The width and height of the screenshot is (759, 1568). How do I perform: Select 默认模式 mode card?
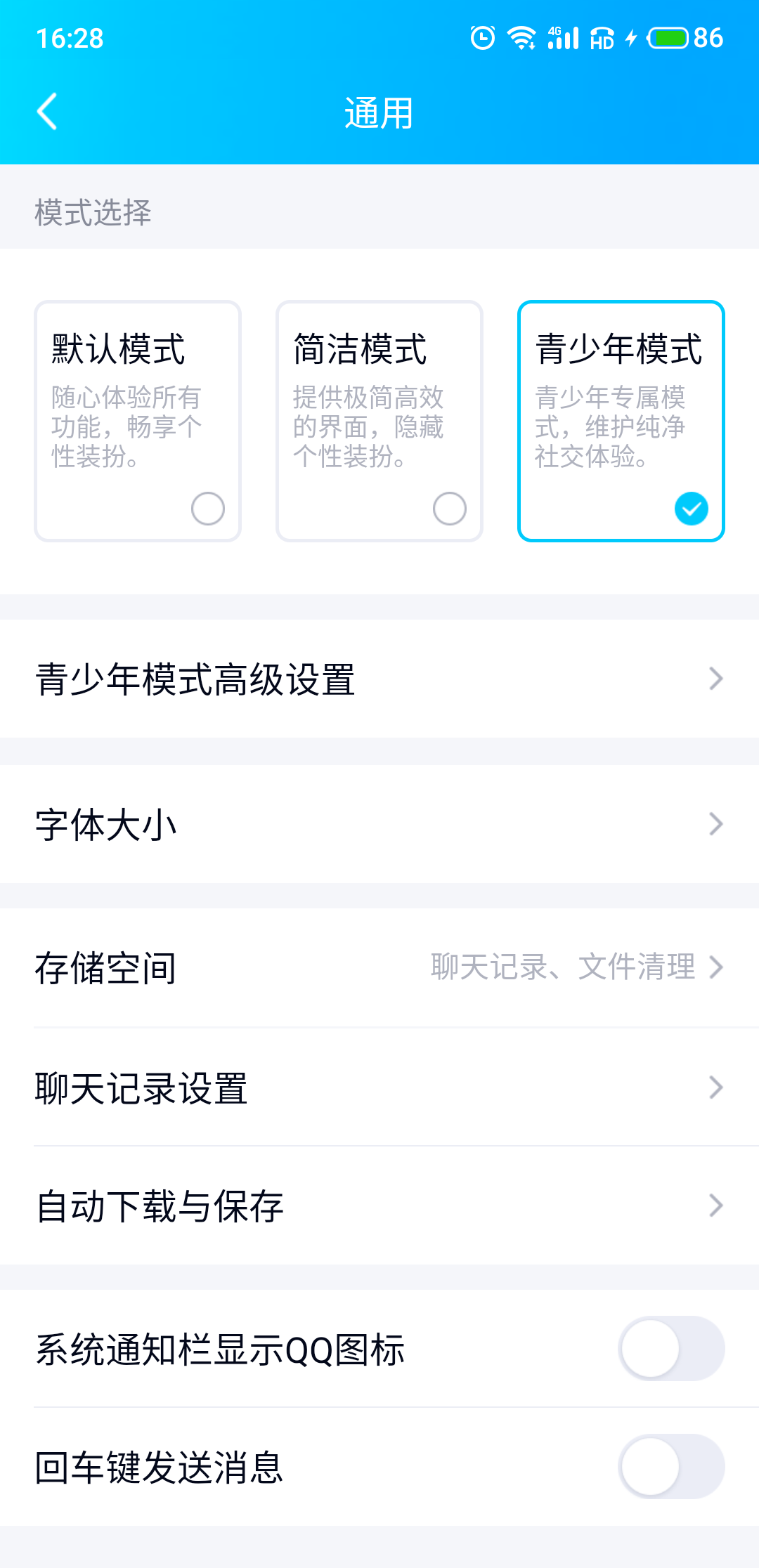(x=138, y=421)
